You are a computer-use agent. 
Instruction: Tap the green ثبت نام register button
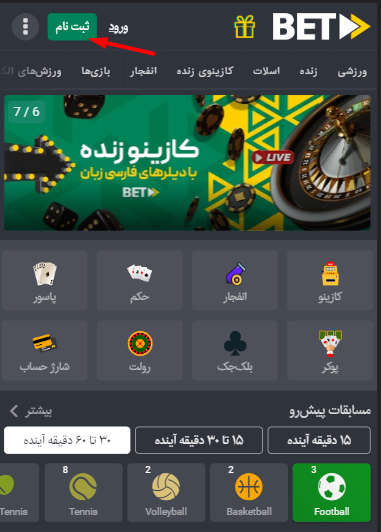[72, 27]
